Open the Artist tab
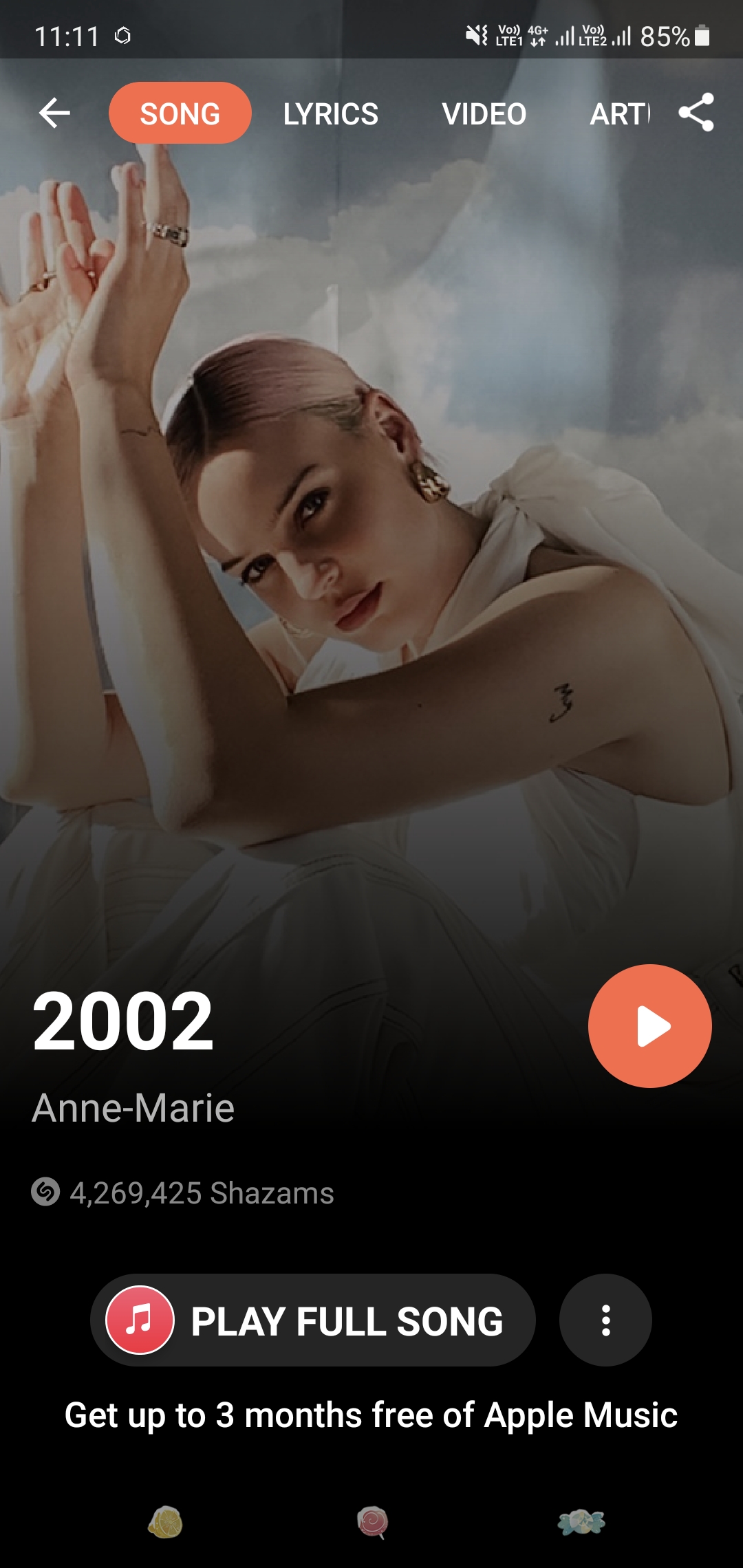 [x=619, y=114]
